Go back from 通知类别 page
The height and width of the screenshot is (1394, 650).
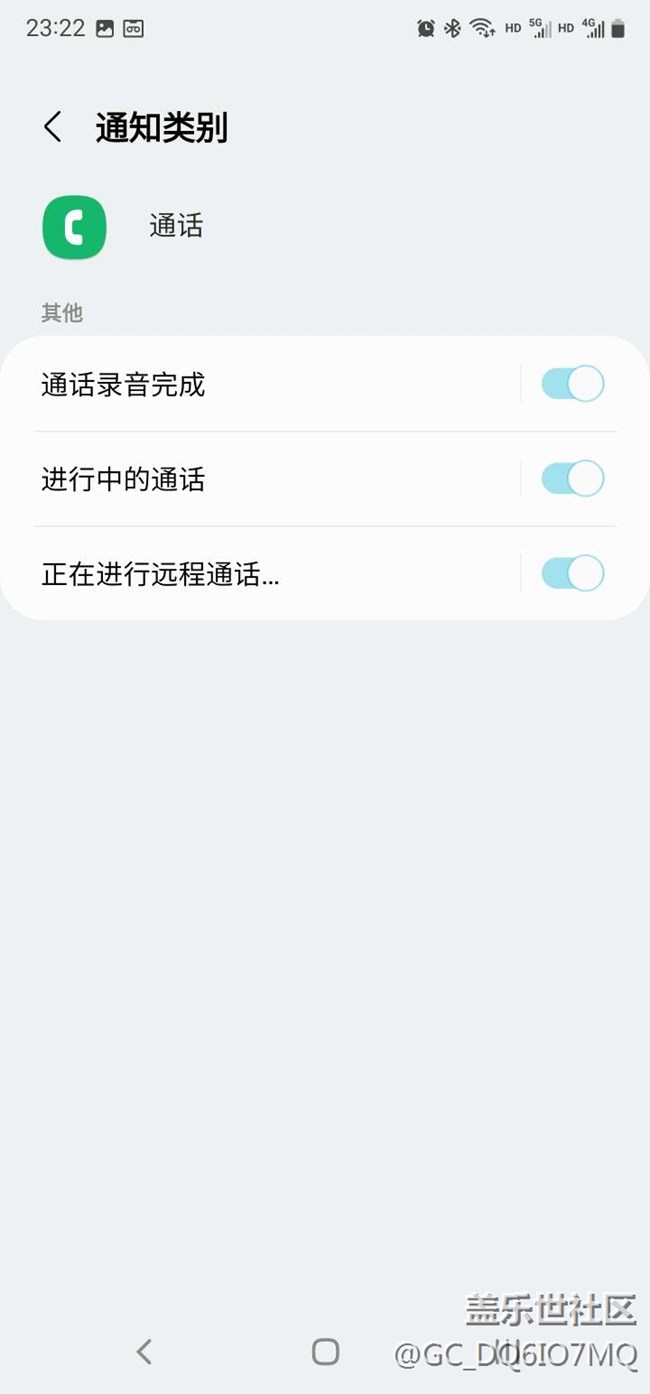coord(53,127)
